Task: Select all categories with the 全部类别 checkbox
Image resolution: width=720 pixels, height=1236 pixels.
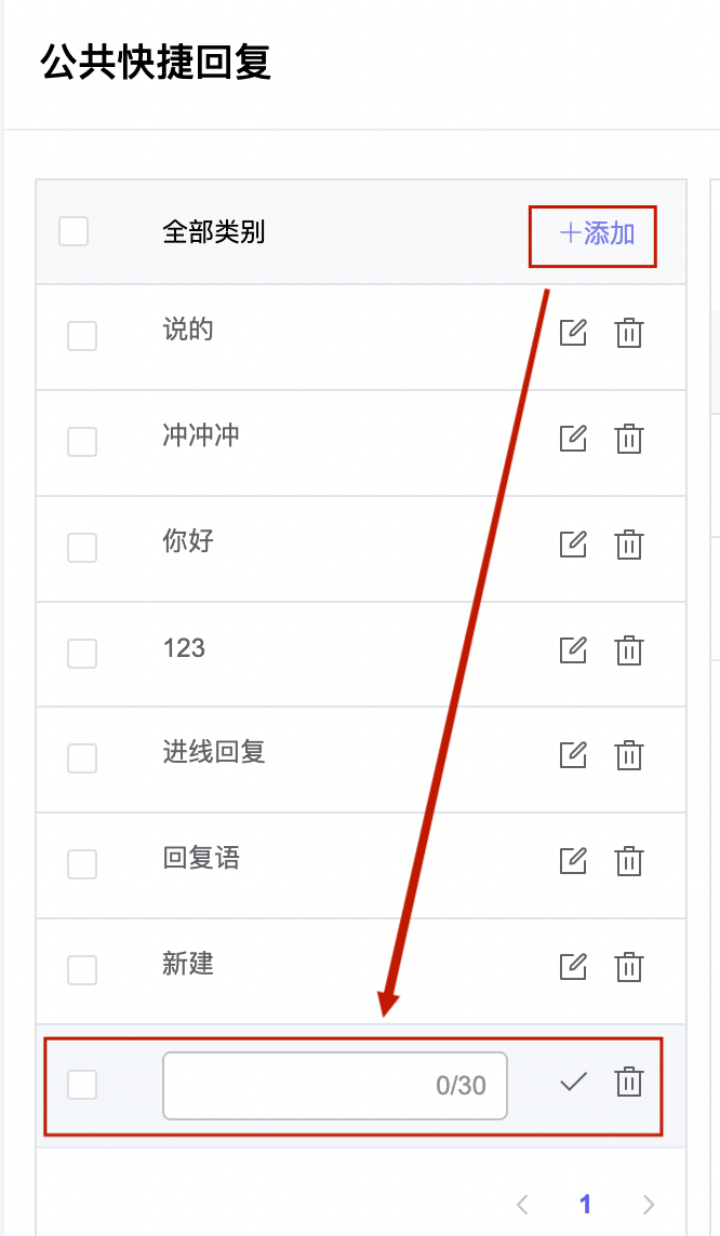Action: [x=73, y=232]
